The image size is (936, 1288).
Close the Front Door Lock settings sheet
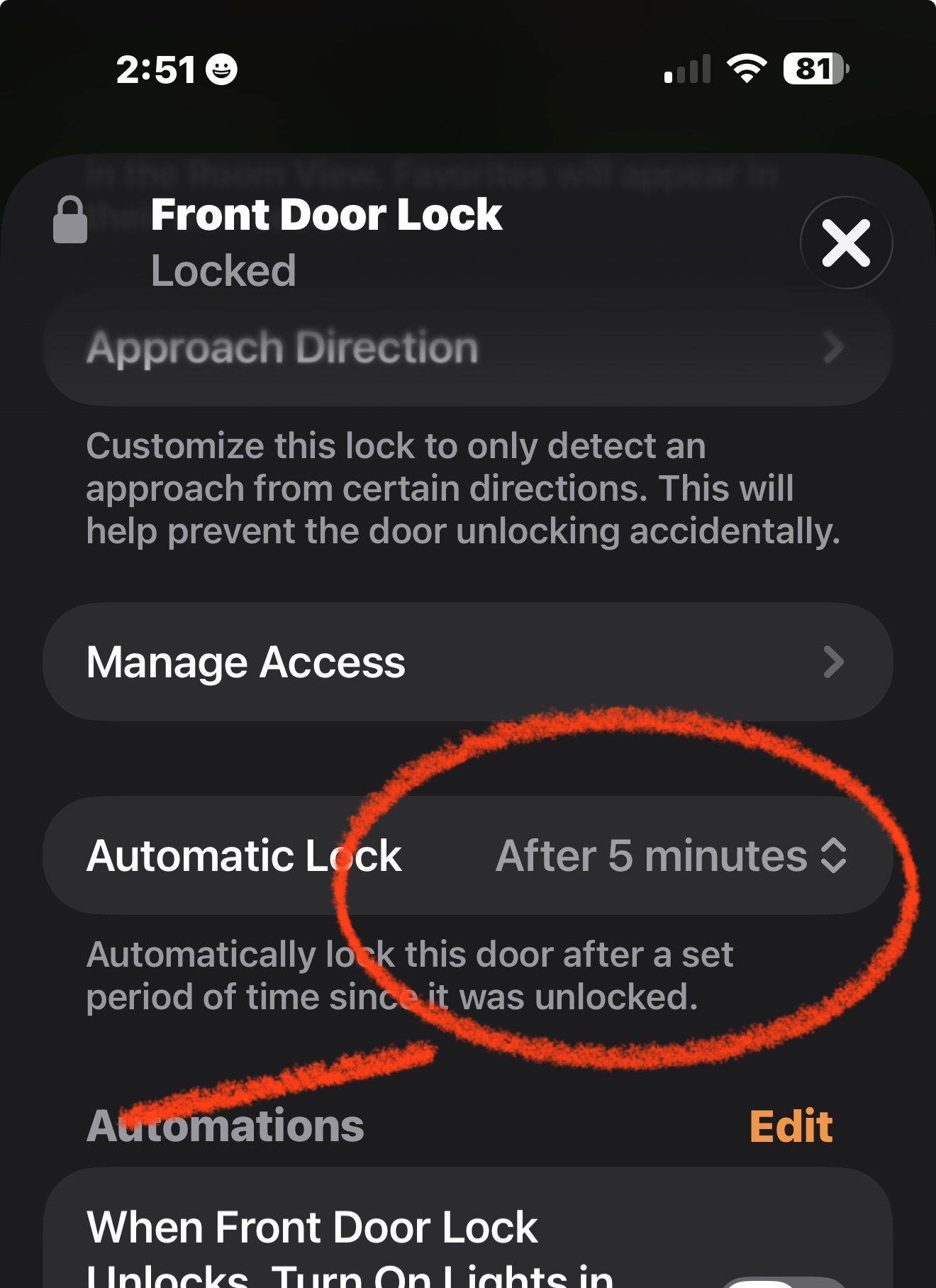845,243
